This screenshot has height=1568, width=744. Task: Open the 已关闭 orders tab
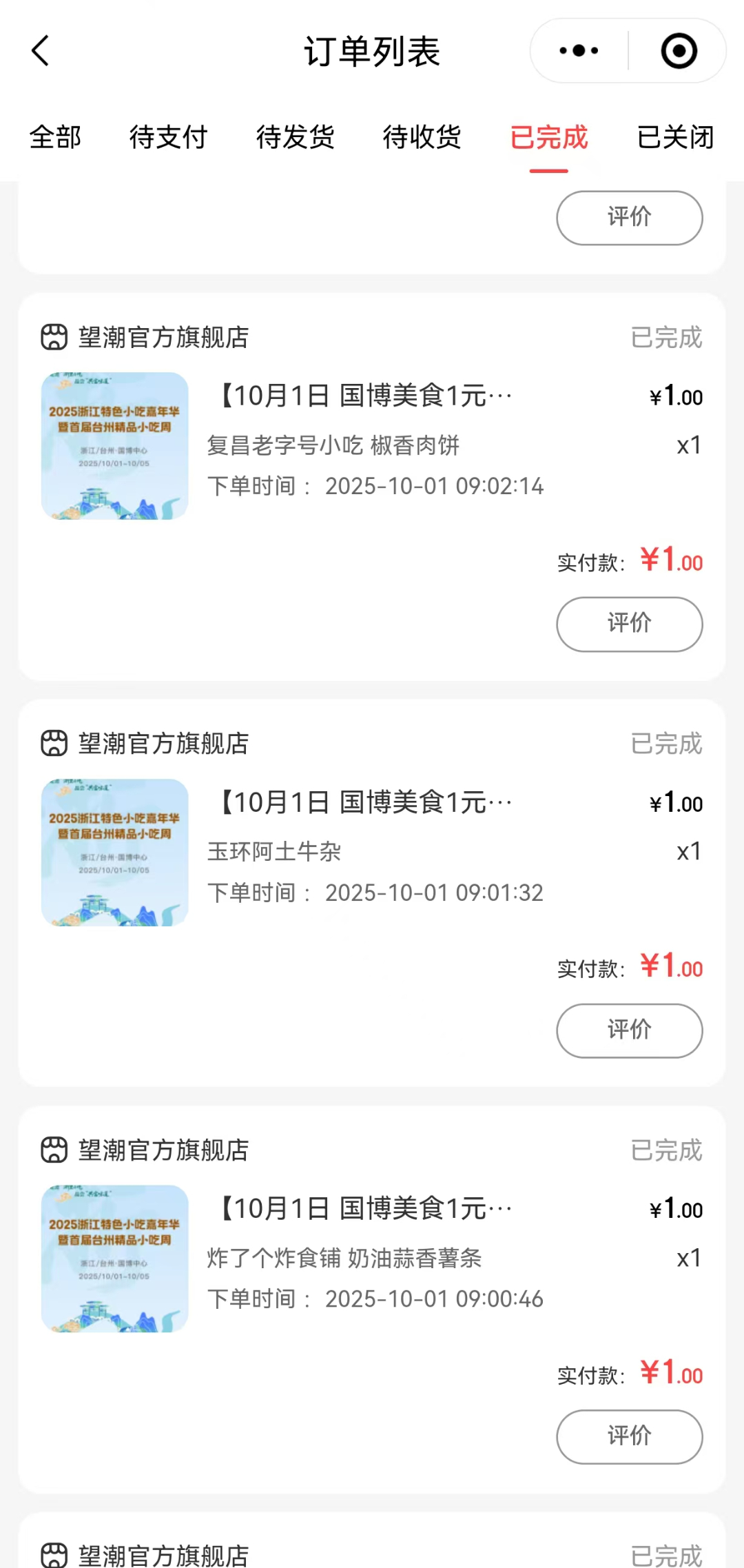[675, 137]
